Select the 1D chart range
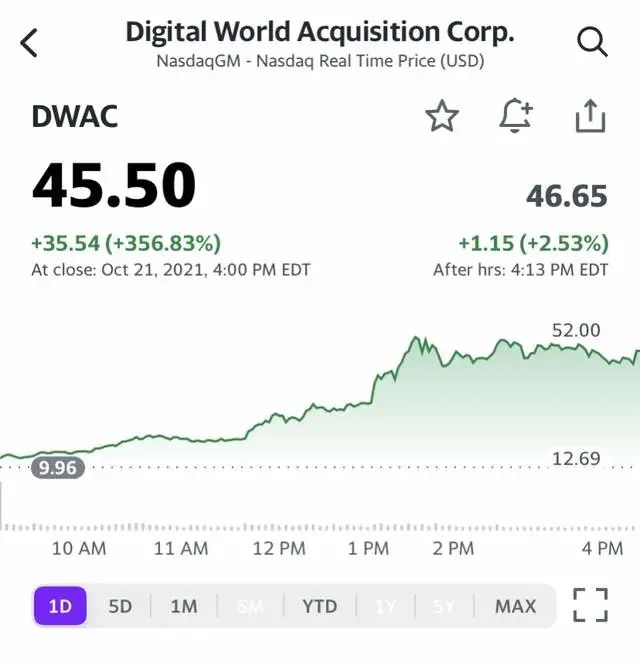This screenshot has width=640, height=666. tap(60, 606)
